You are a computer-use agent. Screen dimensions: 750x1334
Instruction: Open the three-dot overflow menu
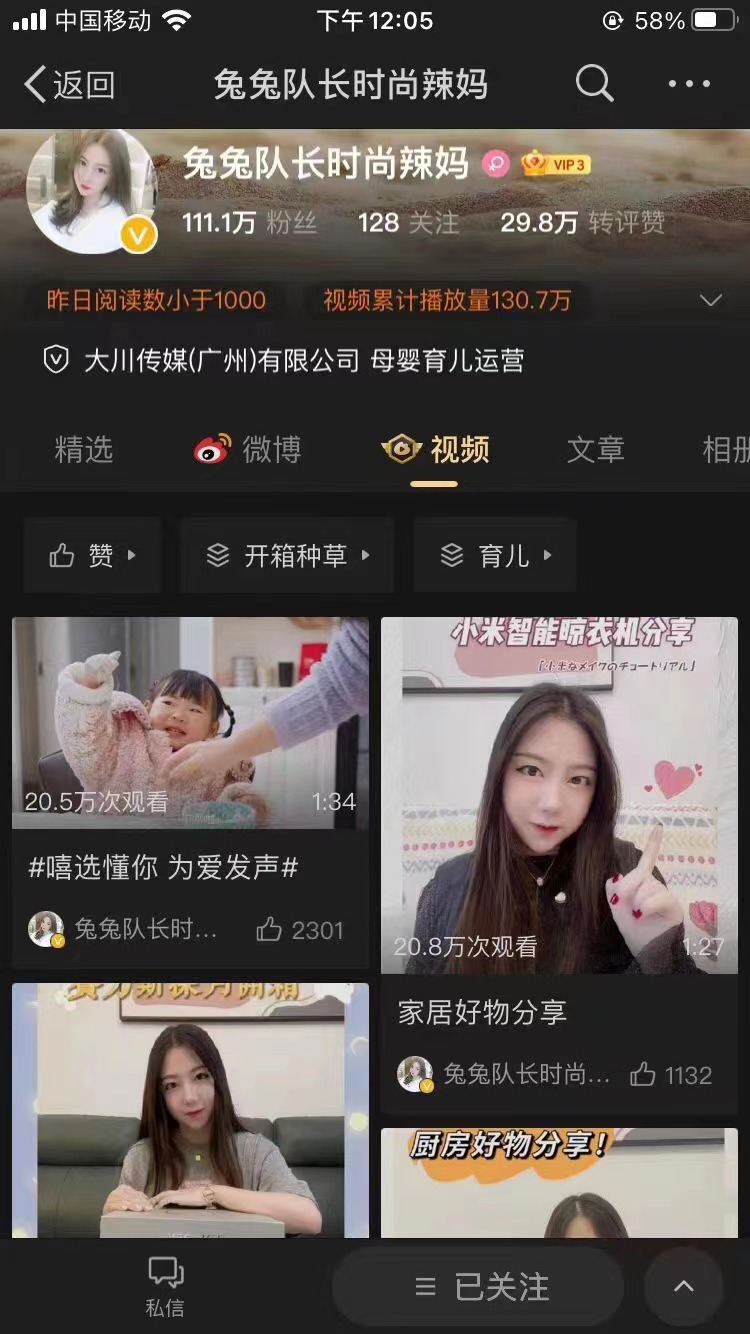(688, 84)
